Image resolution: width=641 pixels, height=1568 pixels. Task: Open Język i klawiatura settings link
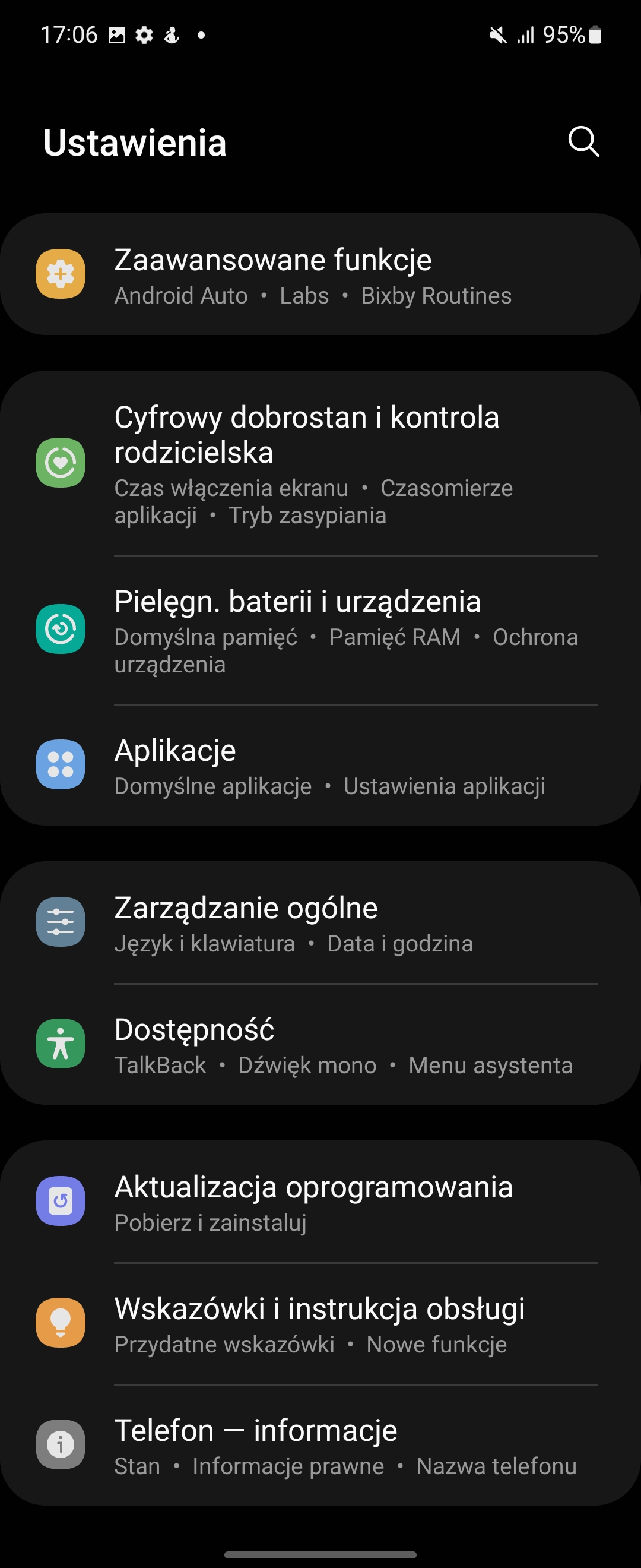point(206,944)
